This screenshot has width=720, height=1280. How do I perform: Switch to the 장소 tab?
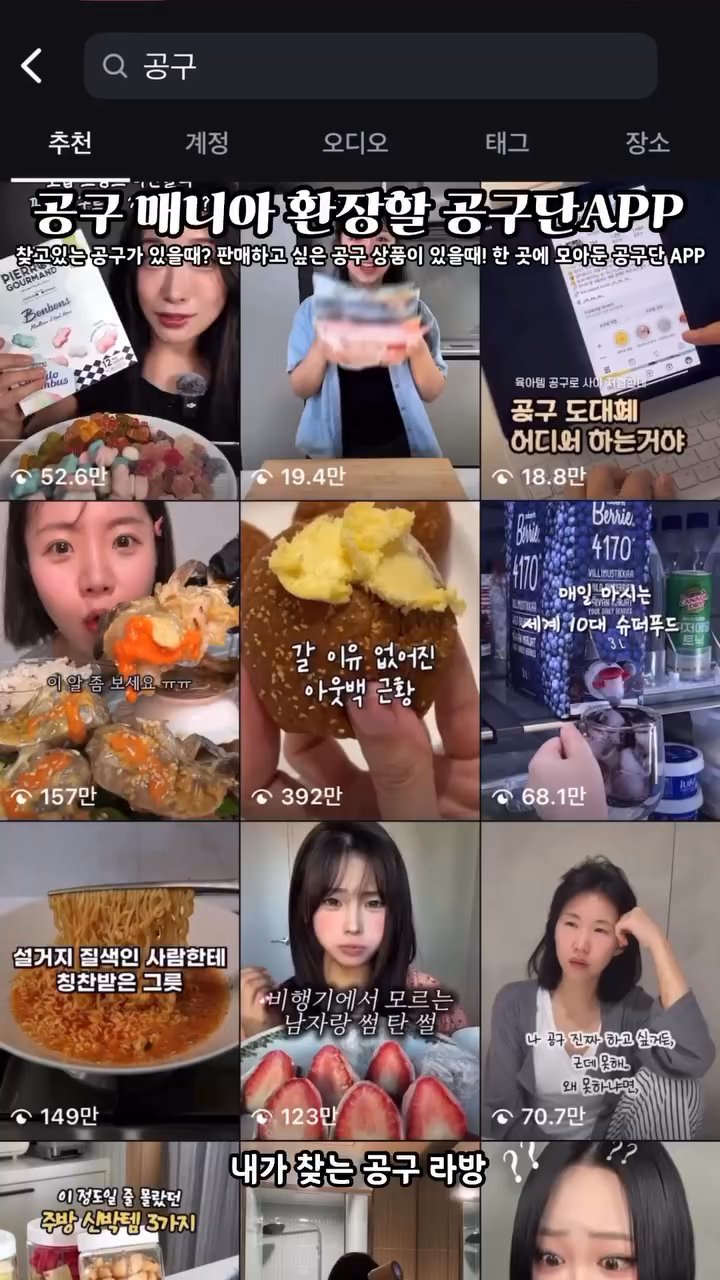coord(647,142)
